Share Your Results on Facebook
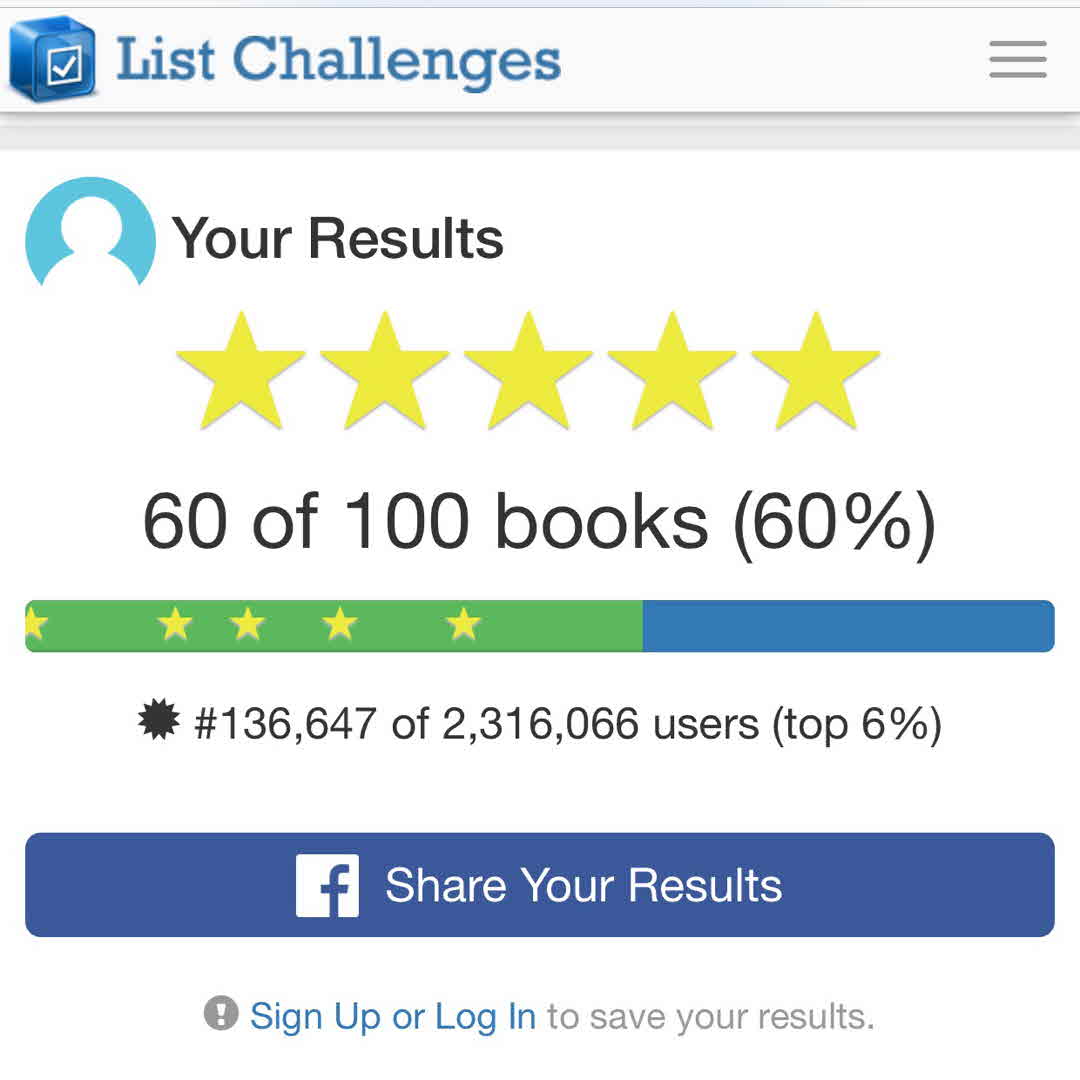Viewport: 1080px width, 1080px height. (540, 885)
